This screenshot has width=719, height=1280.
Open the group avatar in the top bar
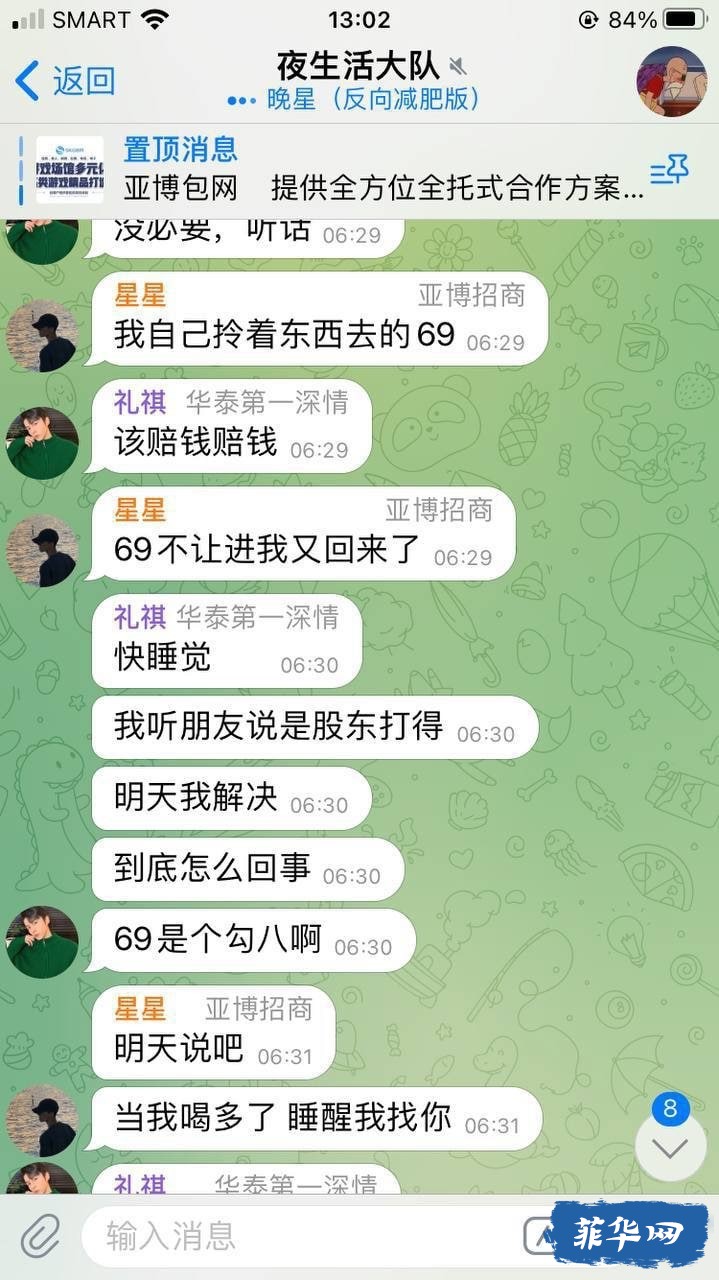[x=671, y=81]
